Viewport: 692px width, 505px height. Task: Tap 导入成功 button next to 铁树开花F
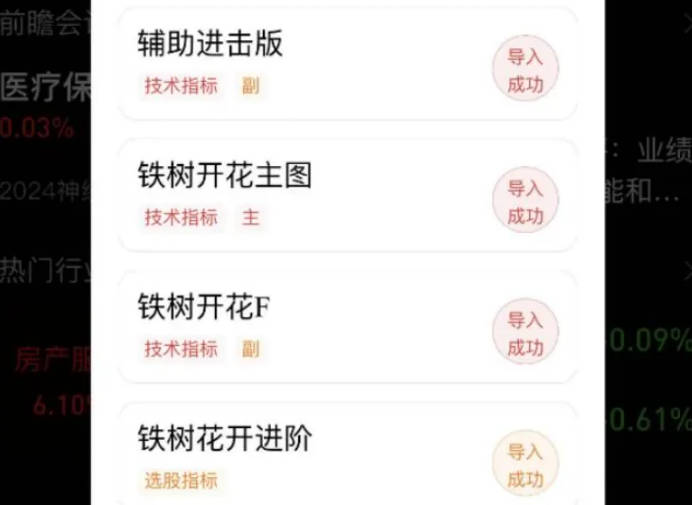(x=525, y=333)
